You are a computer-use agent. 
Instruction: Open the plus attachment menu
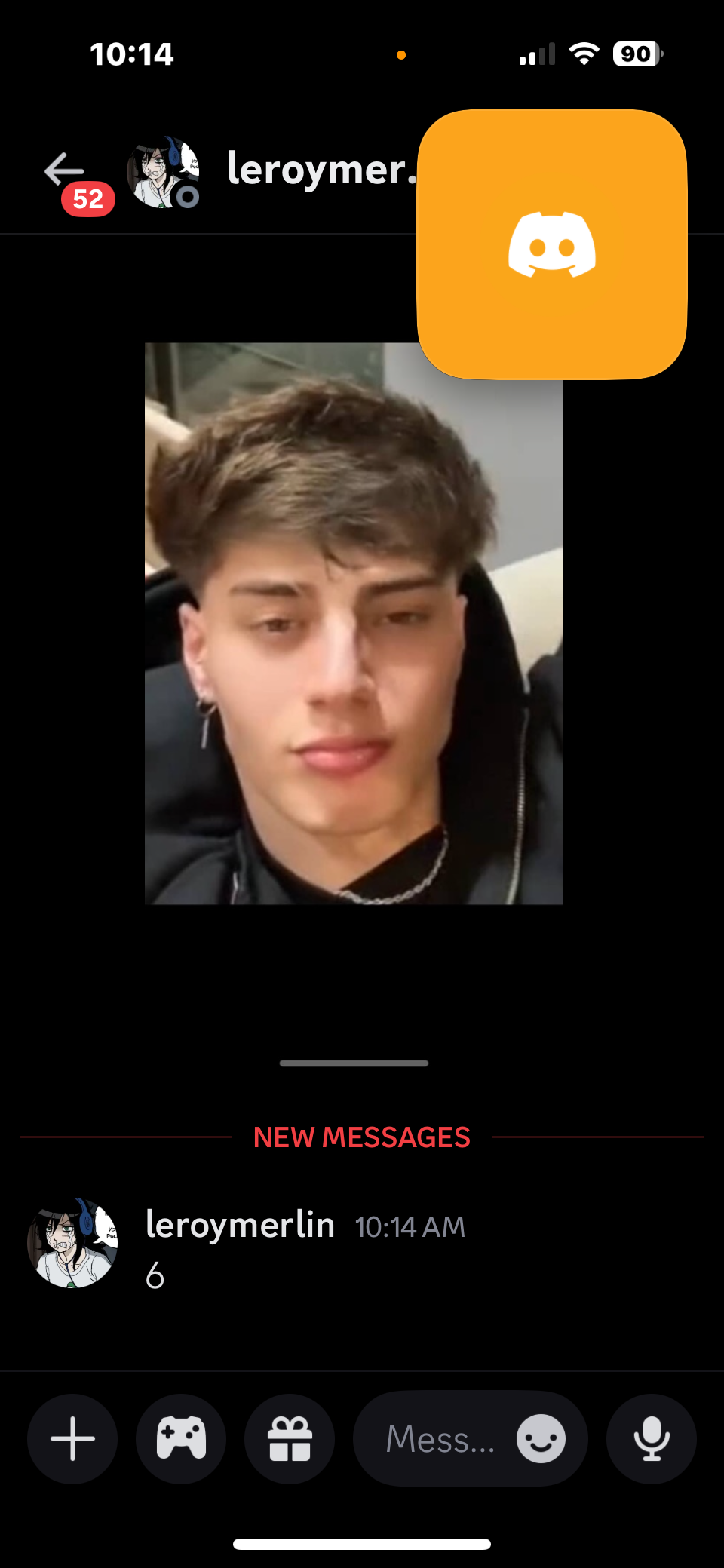[72, 1439]
